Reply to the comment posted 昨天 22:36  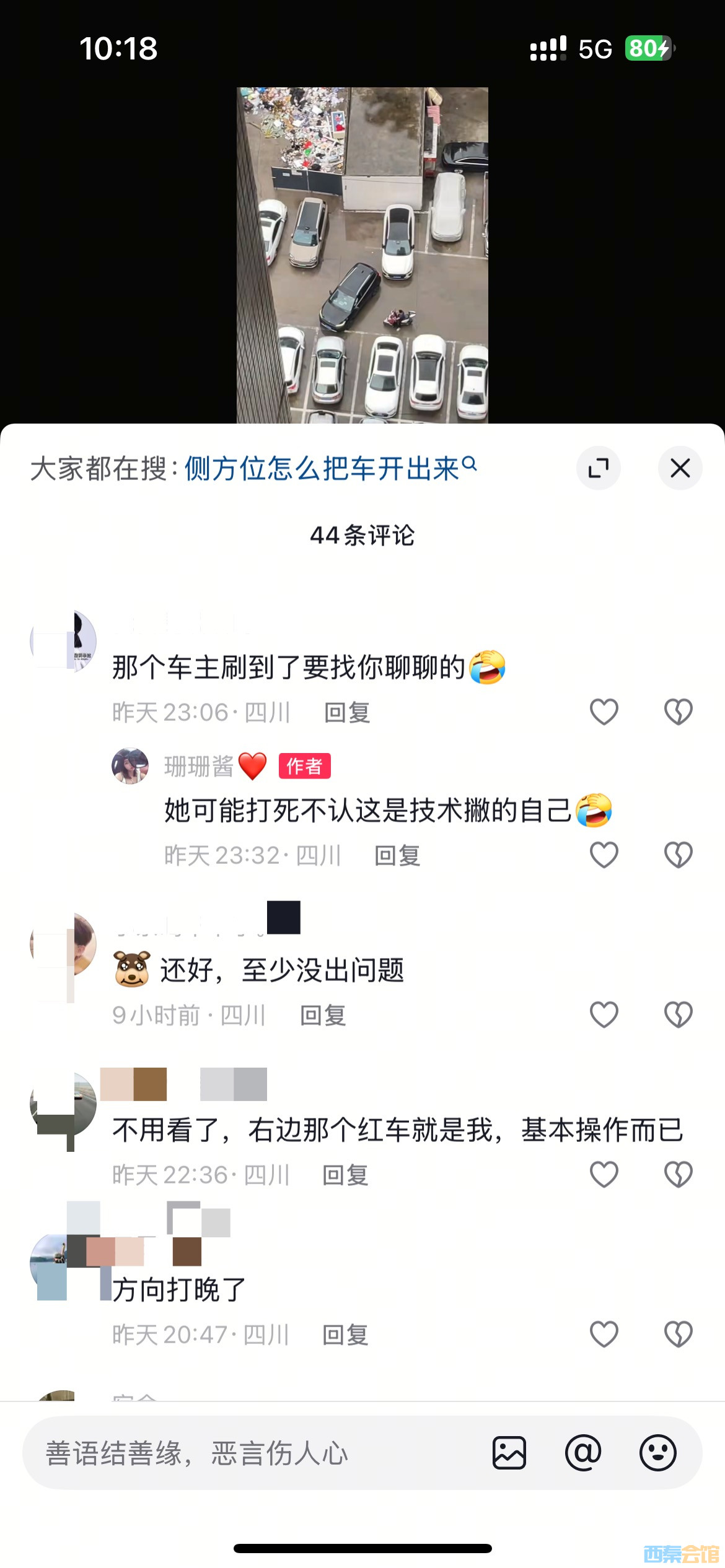click(345, 1175)
